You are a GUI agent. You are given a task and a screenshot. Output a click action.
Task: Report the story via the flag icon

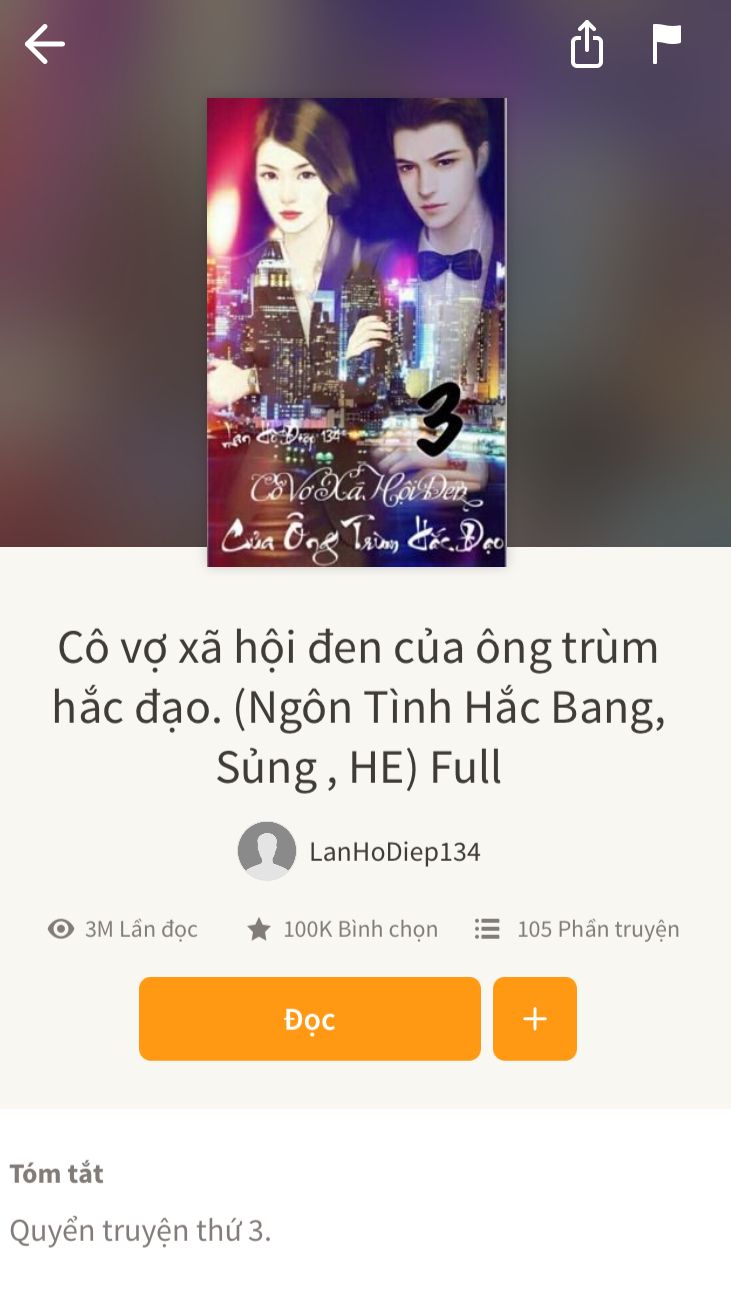(666, 44)
